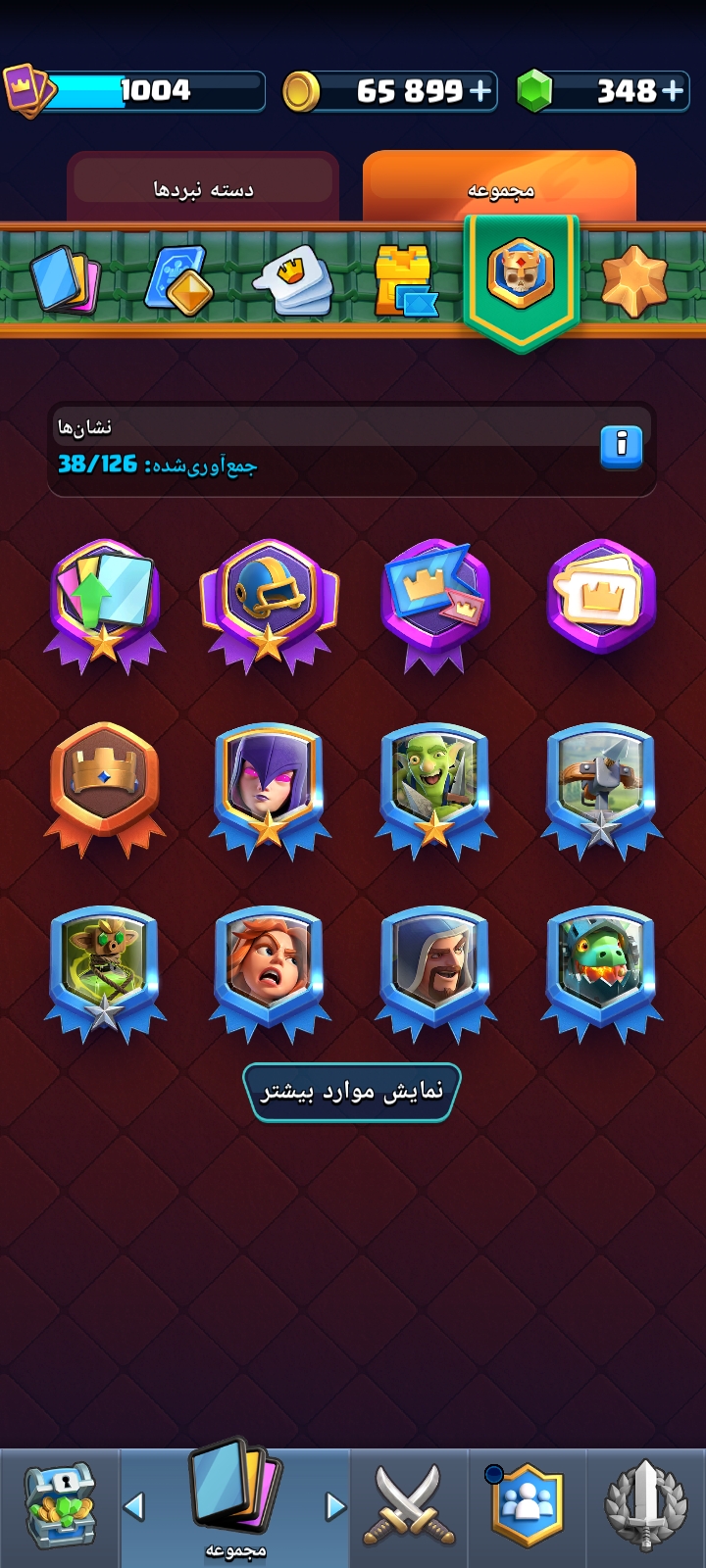The width and height of the screenshot is (706, 1568).
Task: Add gold with the plus button
Action: point(480,91)
